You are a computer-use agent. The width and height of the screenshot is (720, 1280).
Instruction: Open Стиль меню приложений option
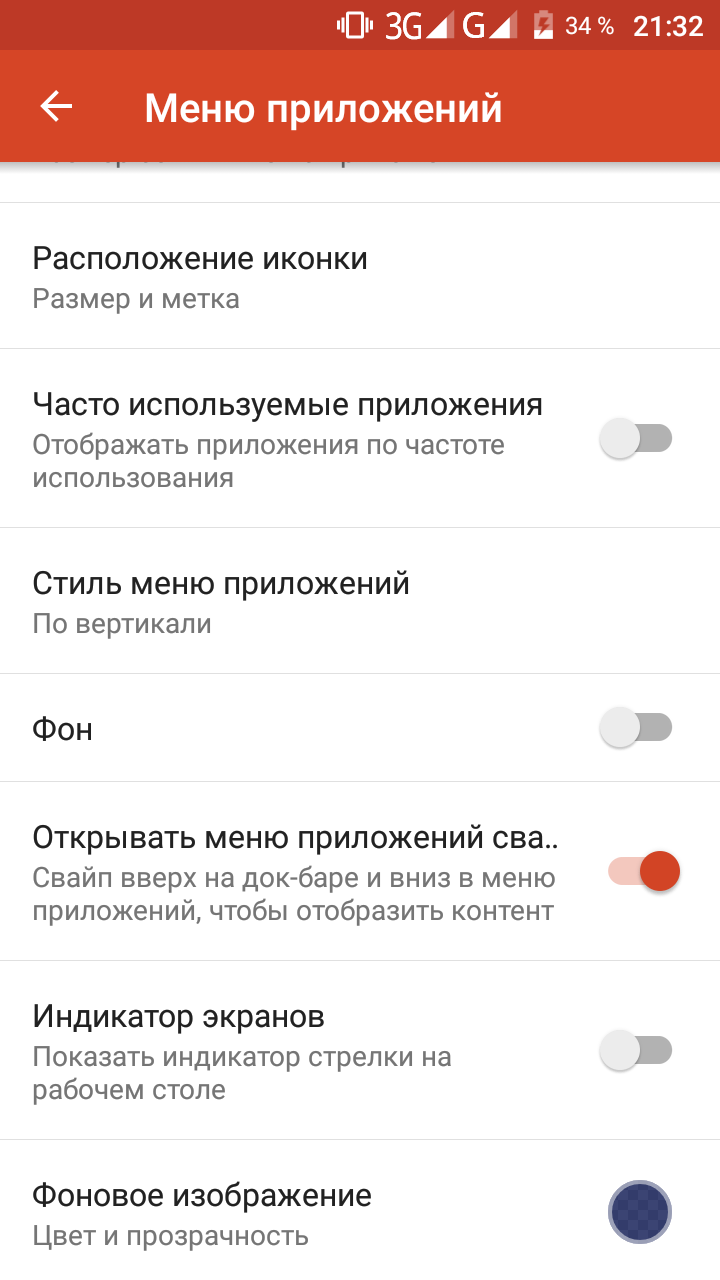pyautogui.click(x=360, y=601)
